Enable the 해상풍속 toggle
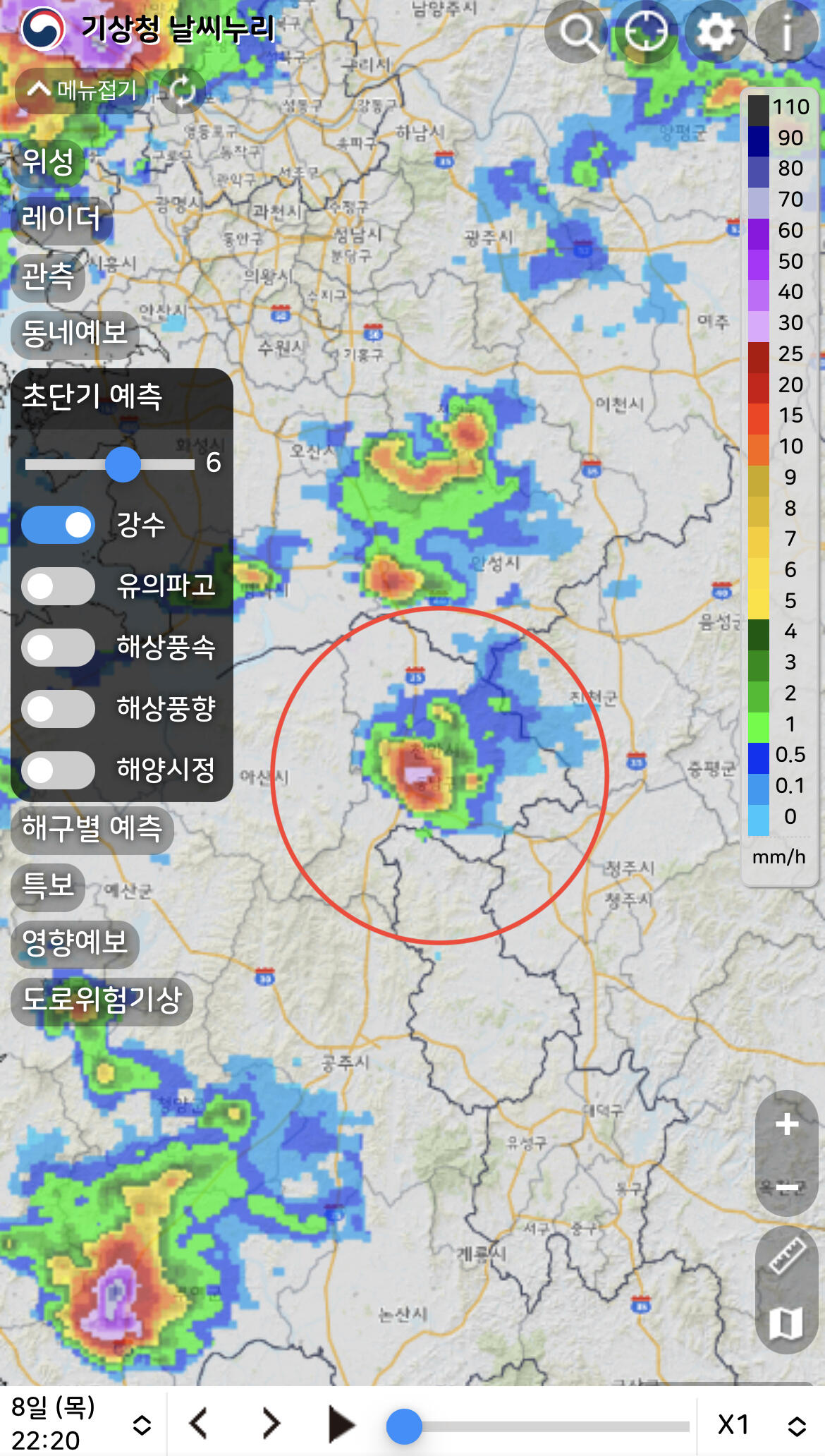825x1456 pixels. click(58, 648)
